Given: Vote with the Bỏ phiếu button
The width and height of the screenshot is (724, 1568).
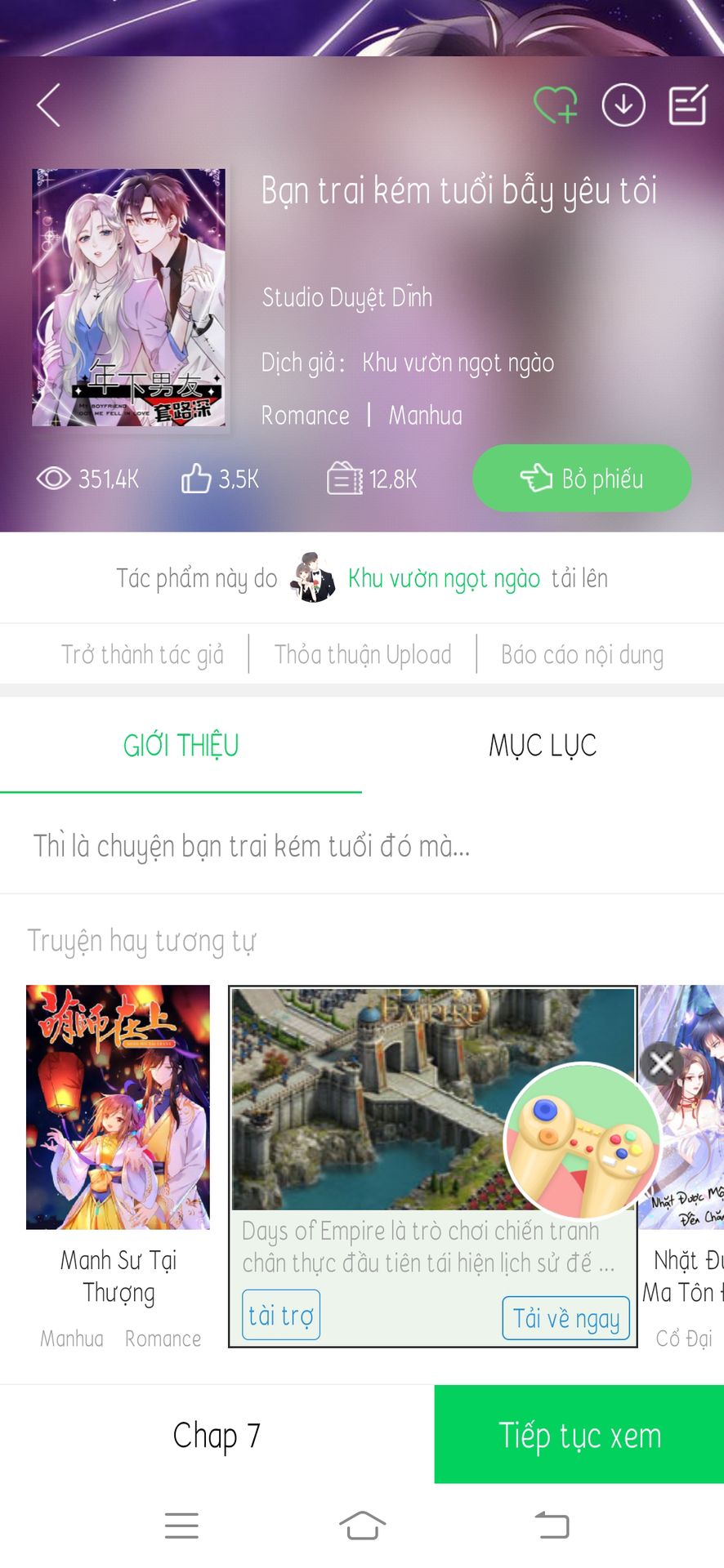Looking at the screenshot, I should [x=582, y=479].
